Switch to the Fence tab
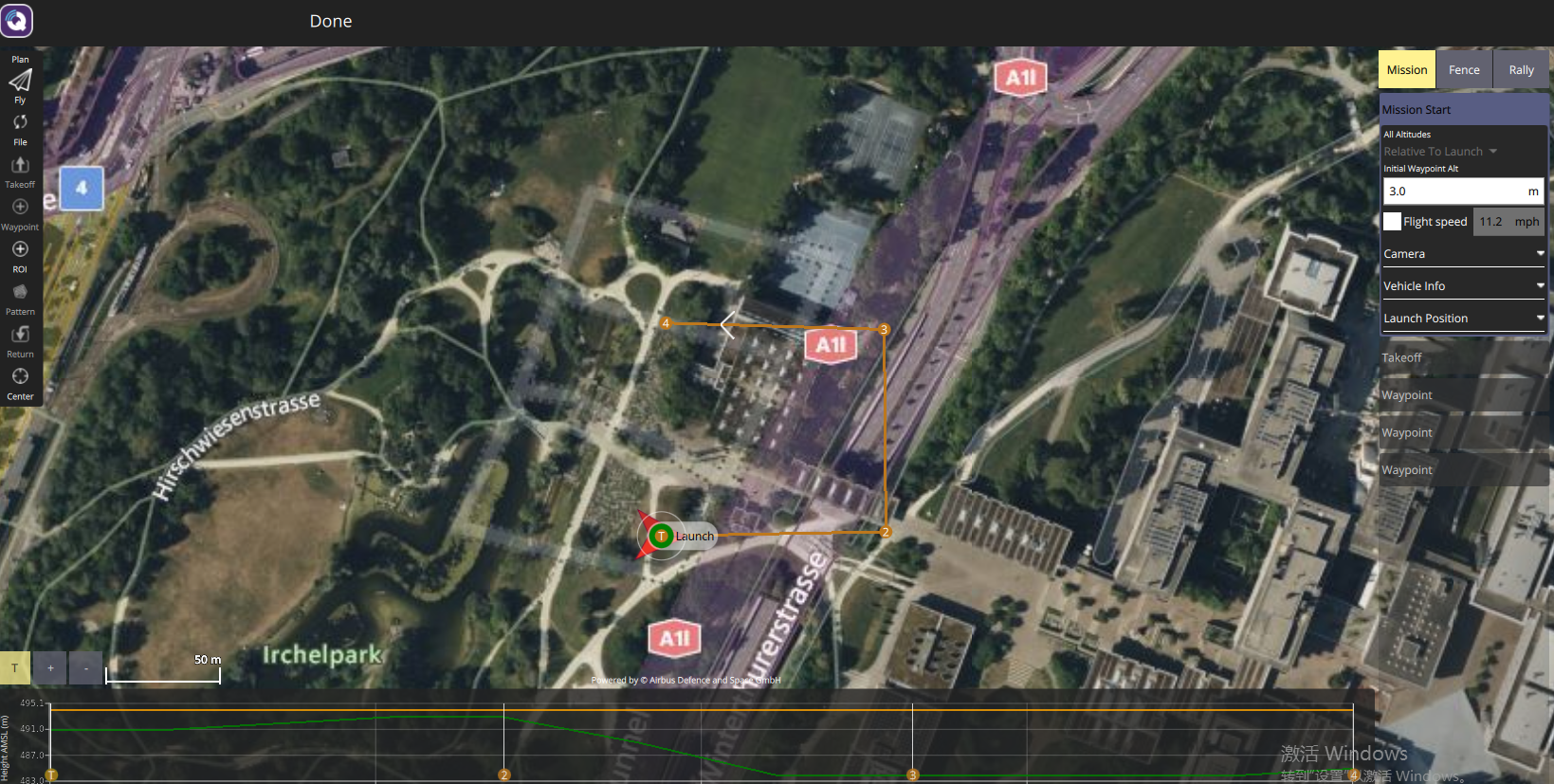Screen dimensions: 1554x784 click(1463, 70)
